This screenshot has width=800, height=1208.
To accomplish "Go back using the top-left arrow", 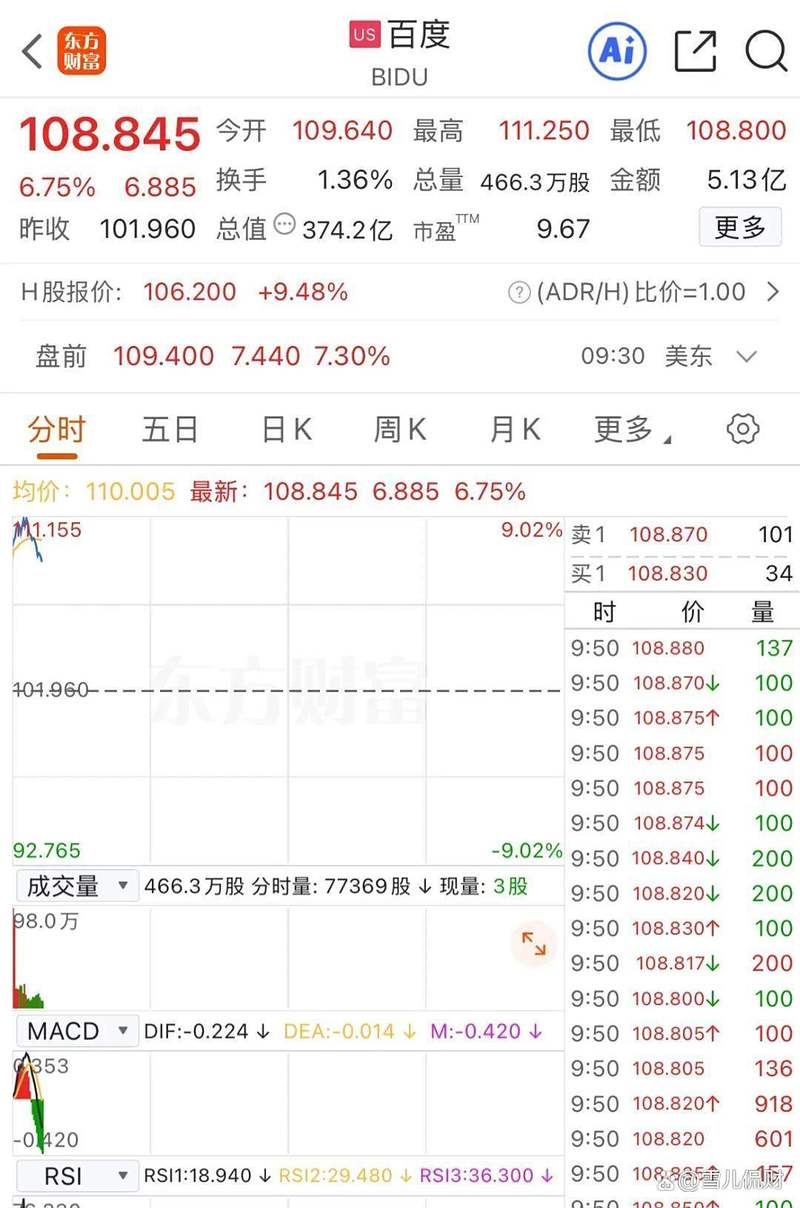I will click(32, 51).
